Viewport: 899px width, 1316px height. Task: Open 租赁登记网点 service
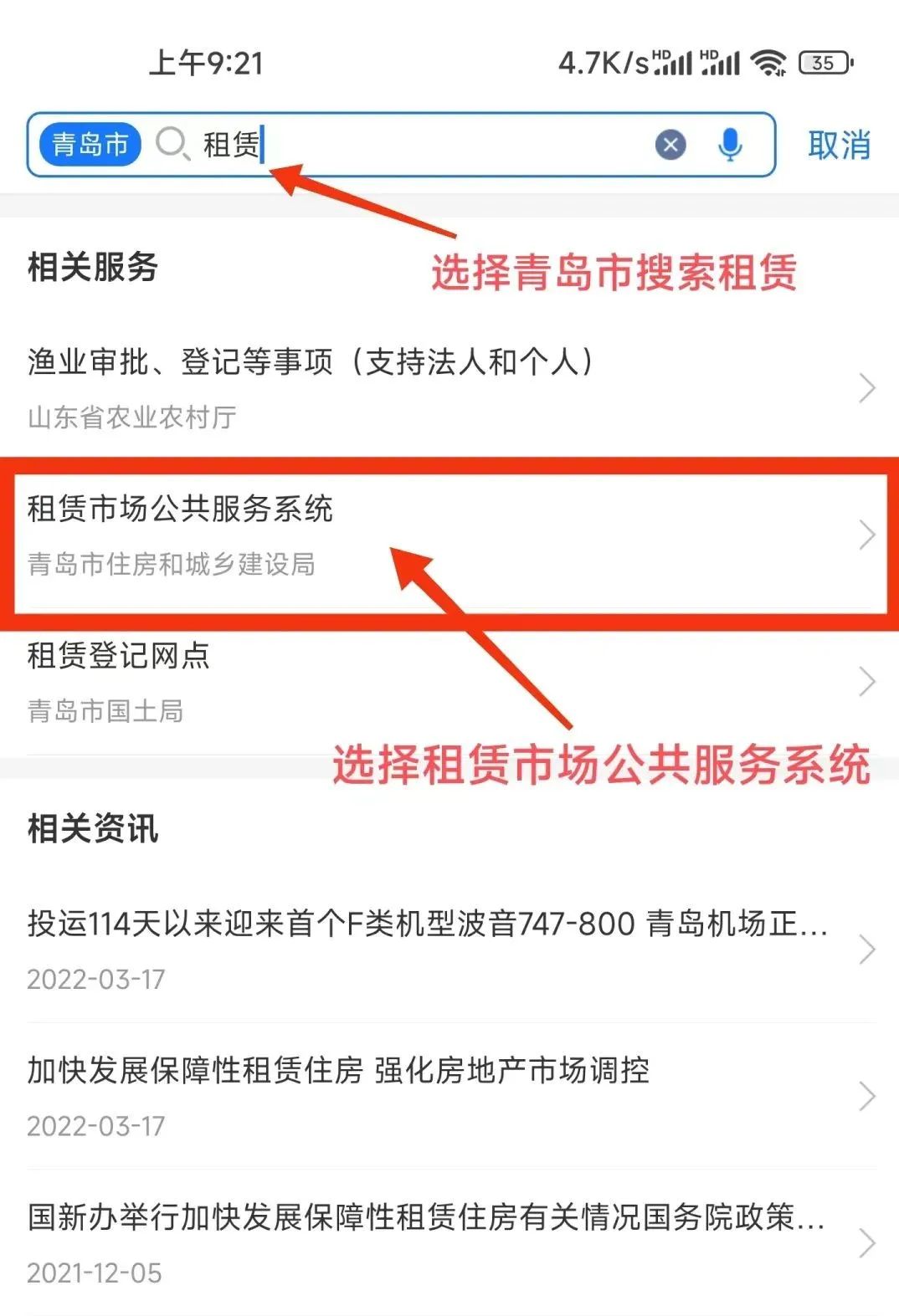(419, 681)
